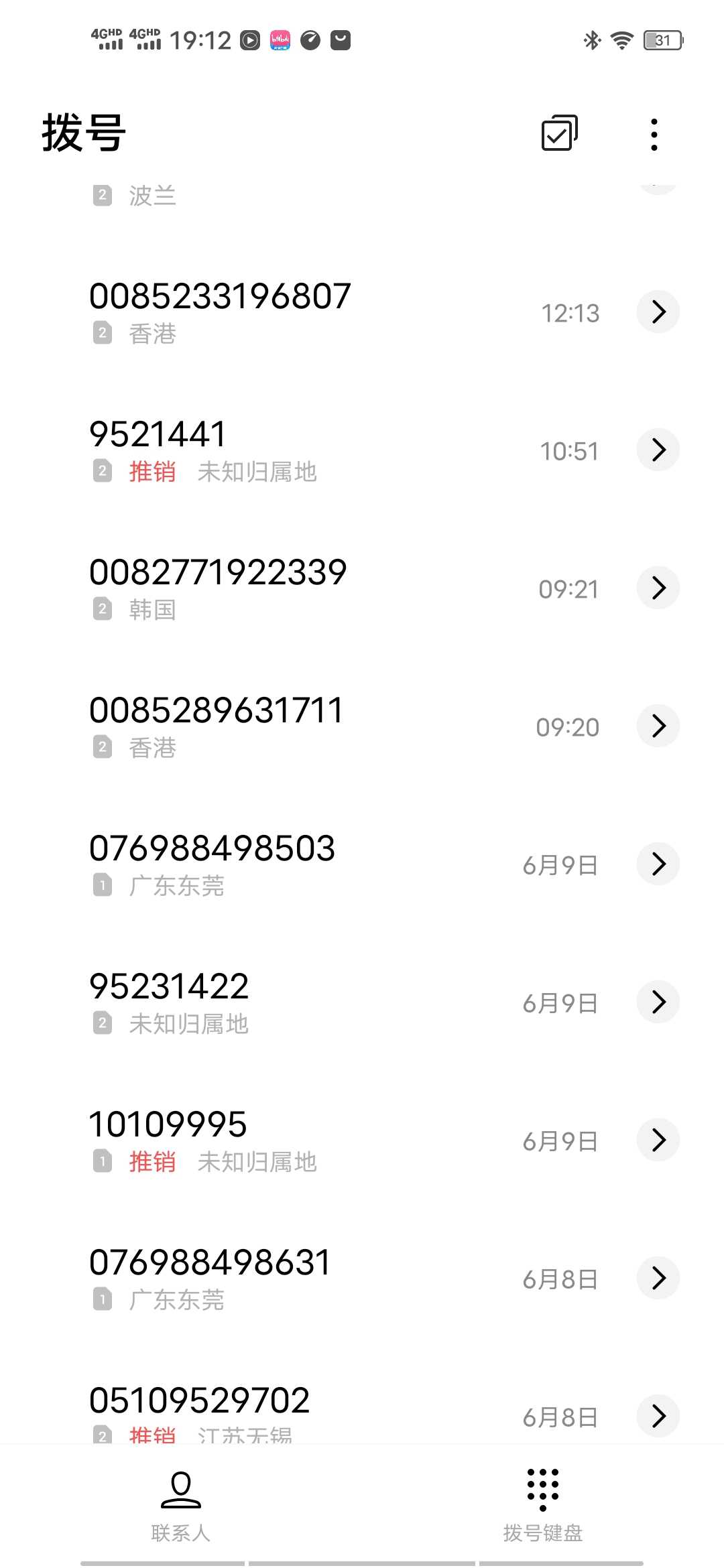This screenshot has width=724, height=1568.
Task: View call info for 076988498503
Action: click(658, 864)
